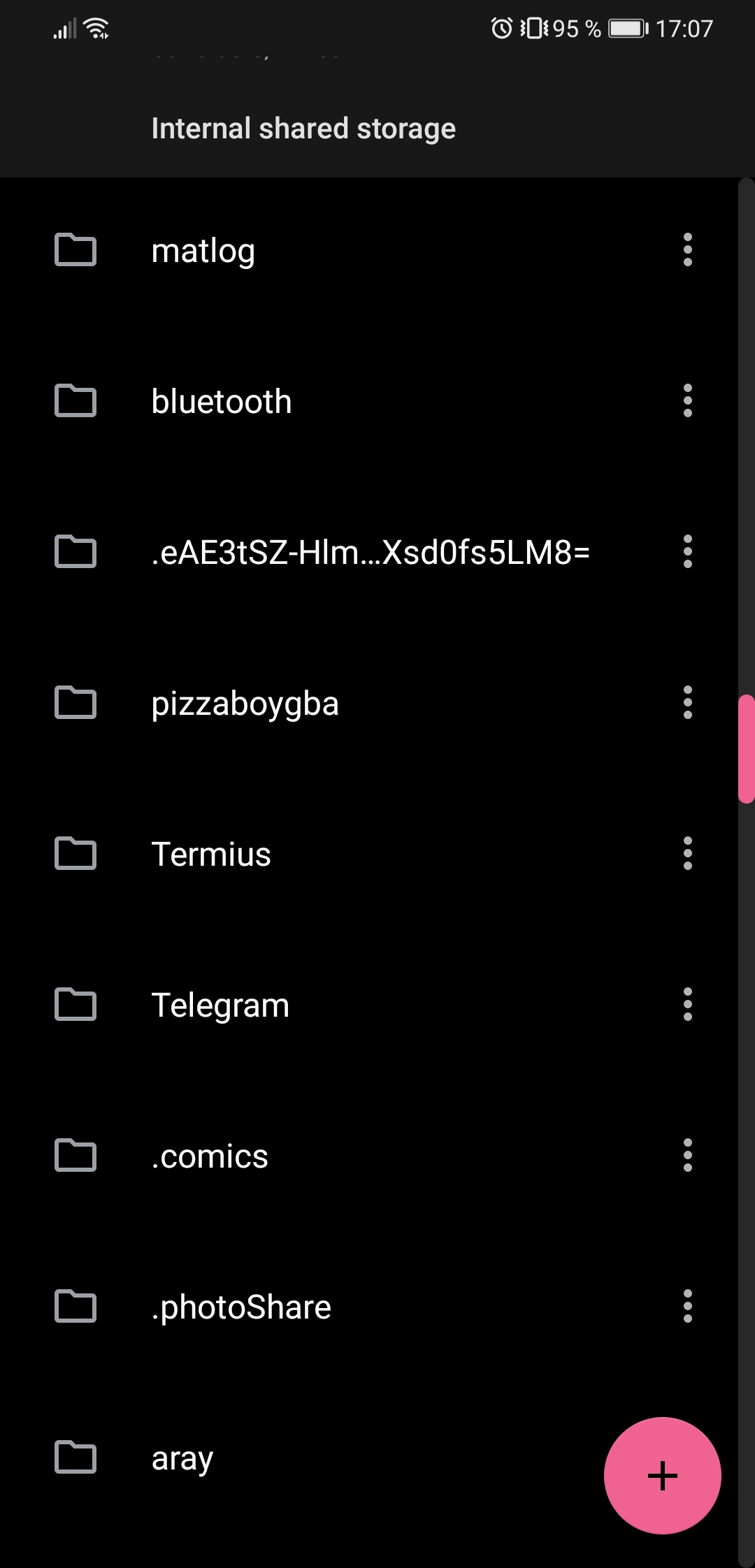Open options menu for the Telegram folder
The height and width of the screenshot is (1568, 755).
point(687,1005)
